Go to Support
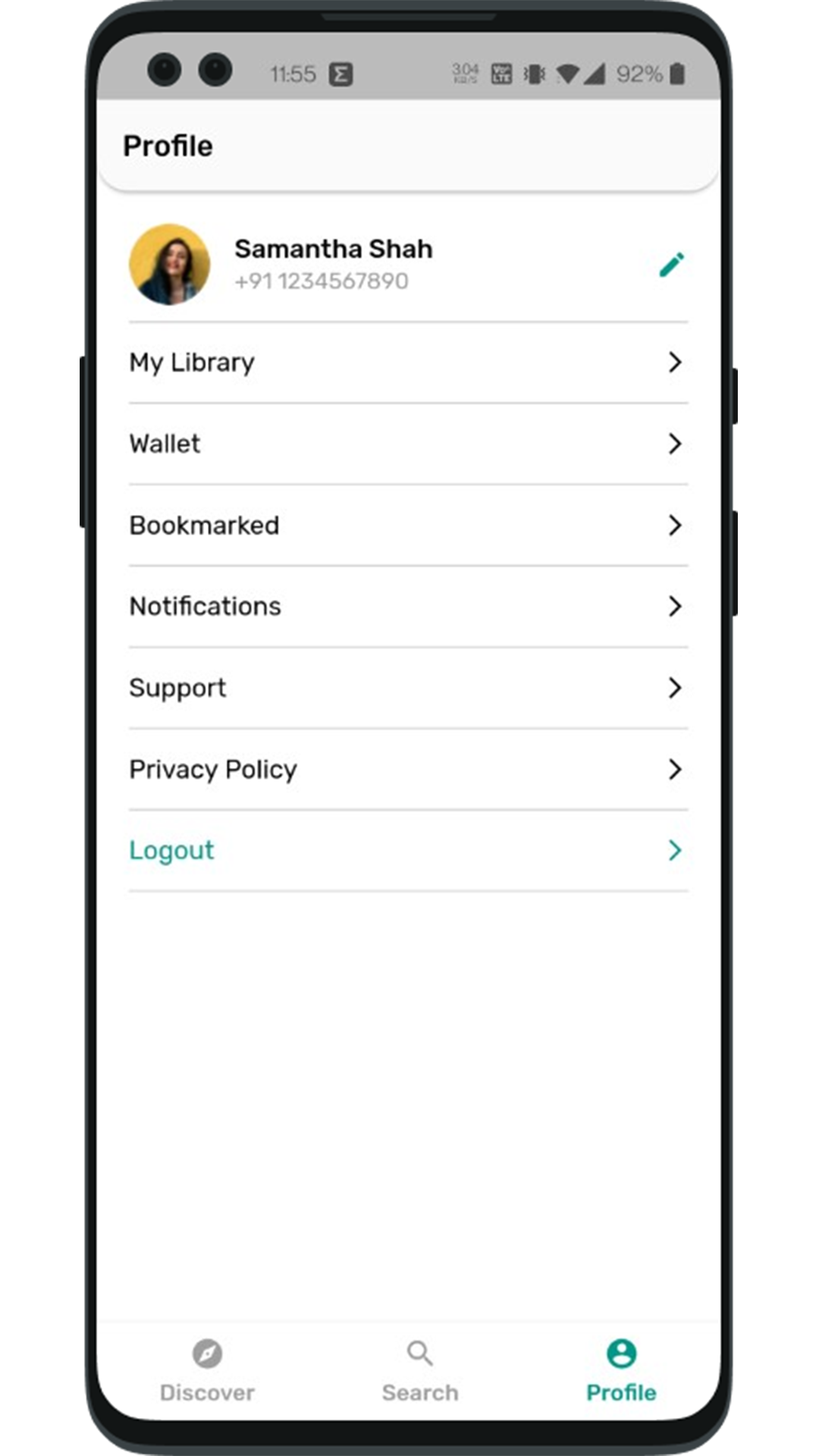The image size is (819, 1456). pos(409,688)
